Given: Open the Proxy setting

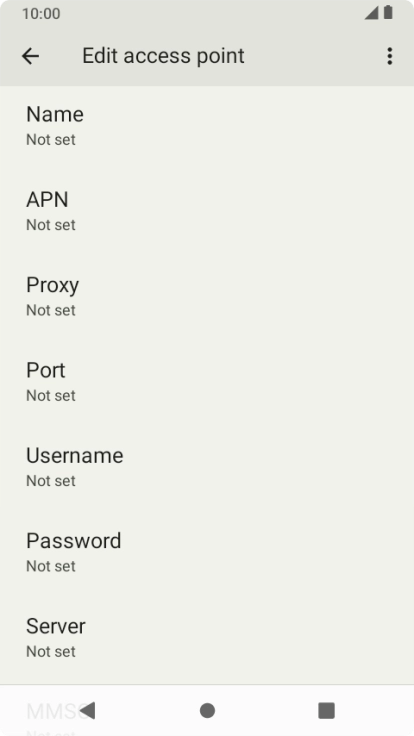Looking at the screenshot, I should click(207, 299).
